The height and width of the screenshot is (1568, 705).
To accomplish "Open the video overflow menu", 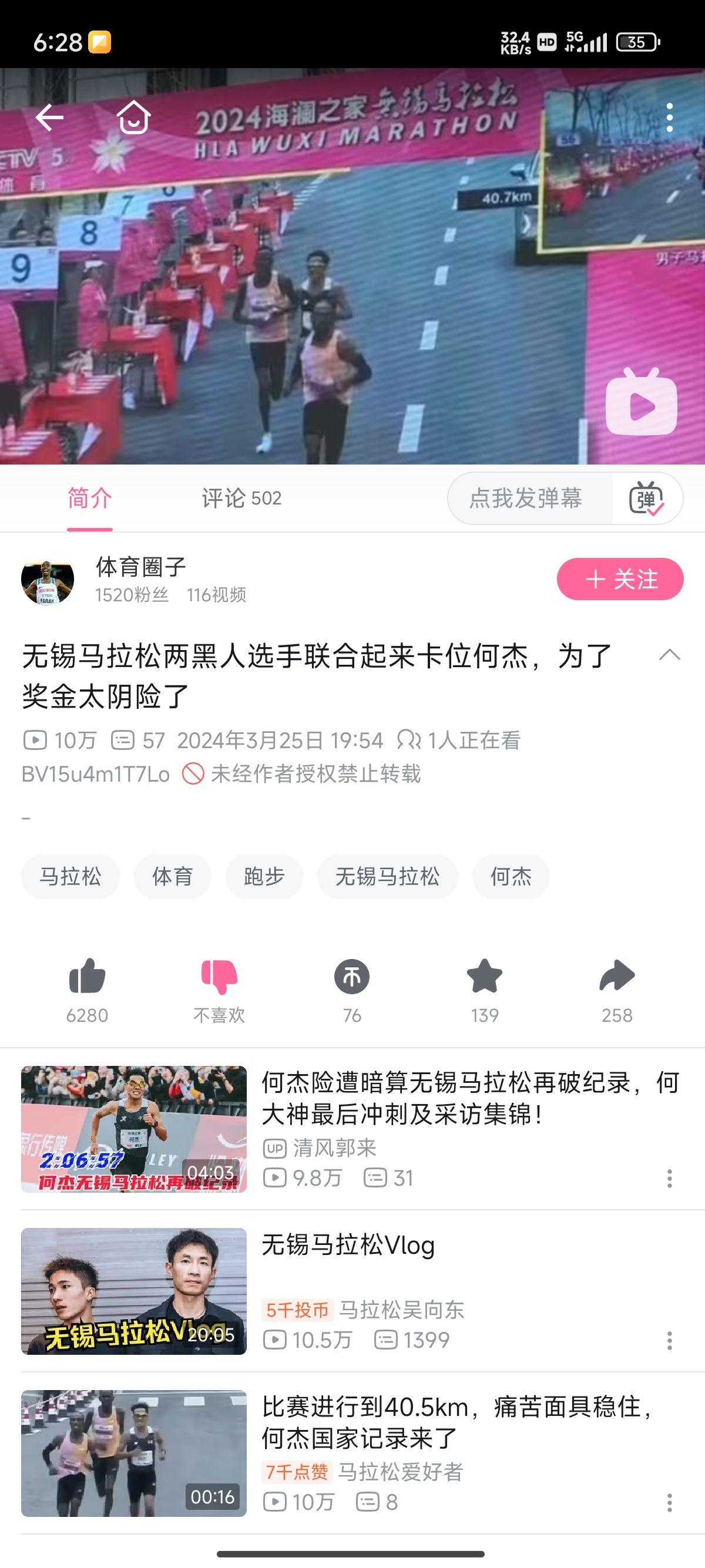I will click(x=669, y=117).
